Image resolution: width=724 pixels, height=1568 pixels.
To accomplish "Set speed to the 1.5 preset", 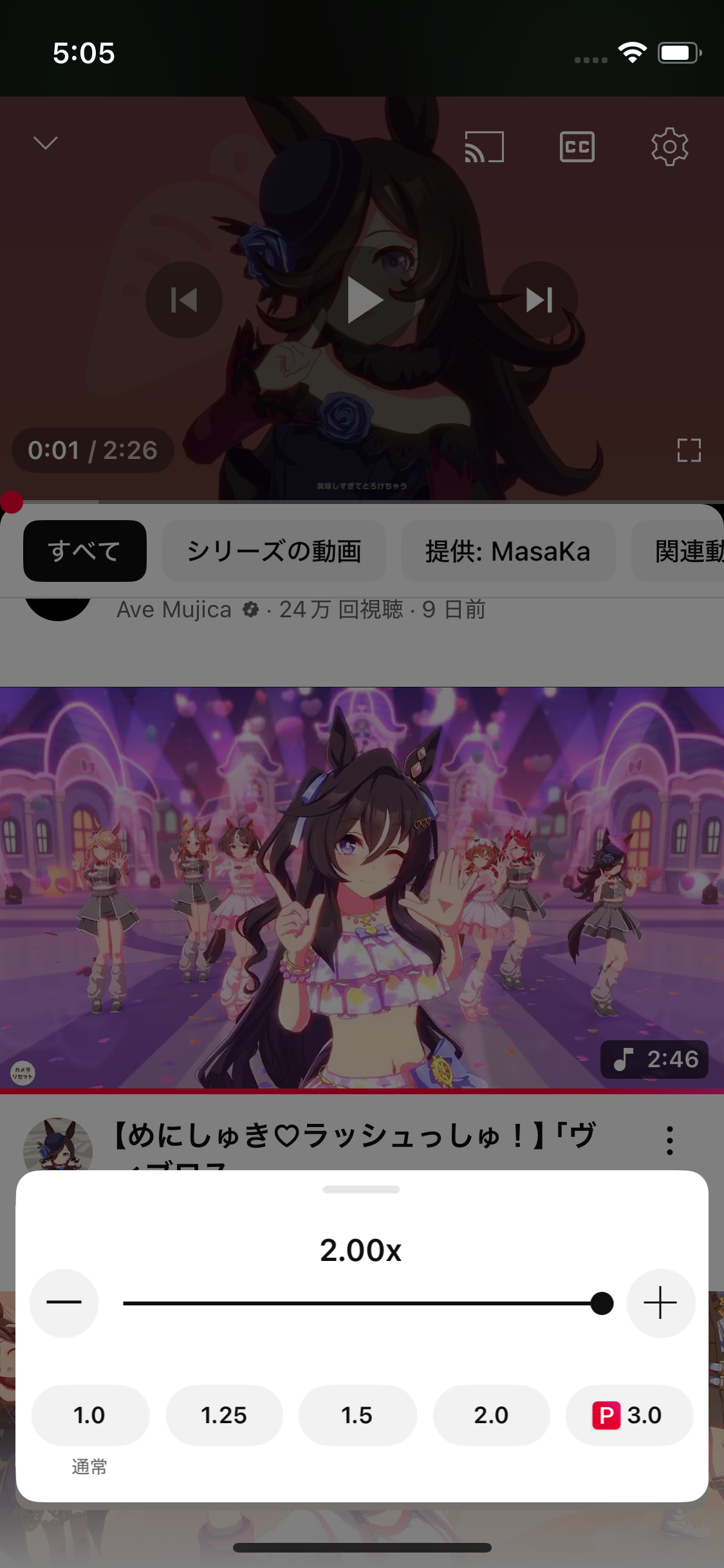I will pos(357,1415).
